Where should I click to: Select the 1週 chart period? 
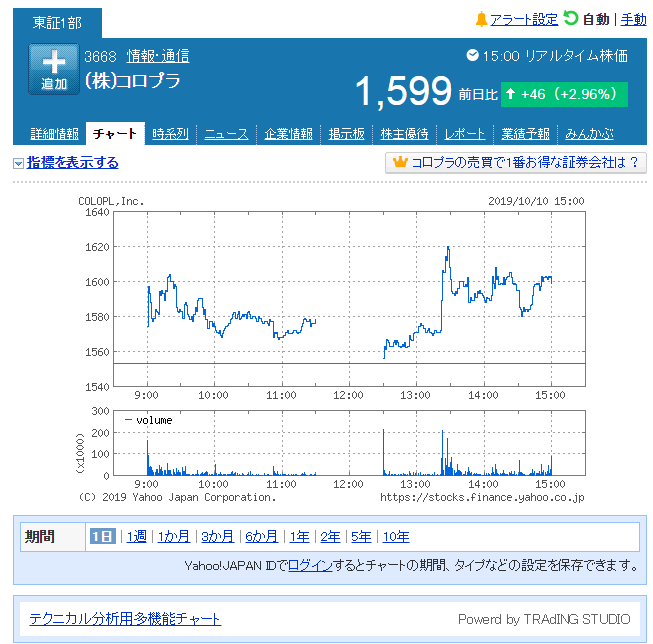point(135,537)
